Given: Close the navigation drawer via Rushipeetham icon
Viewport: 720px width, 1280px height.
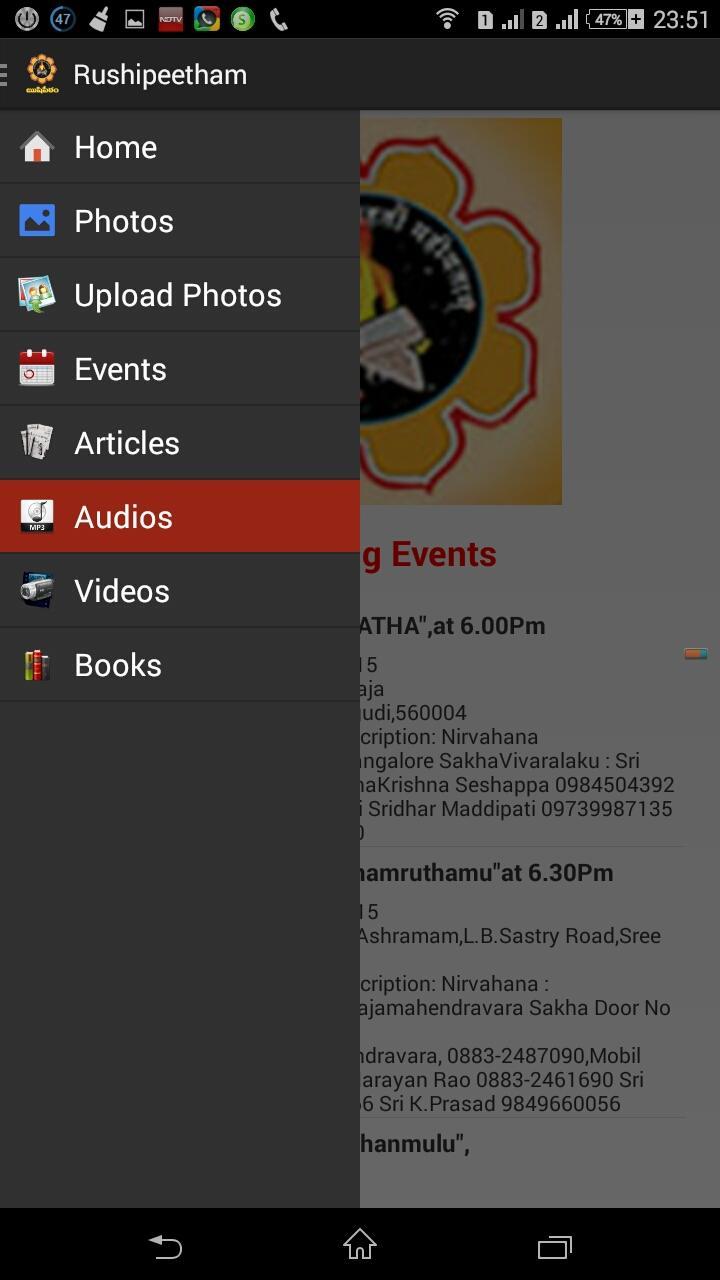Looking at the screenshot, I should tap(41, 74).
